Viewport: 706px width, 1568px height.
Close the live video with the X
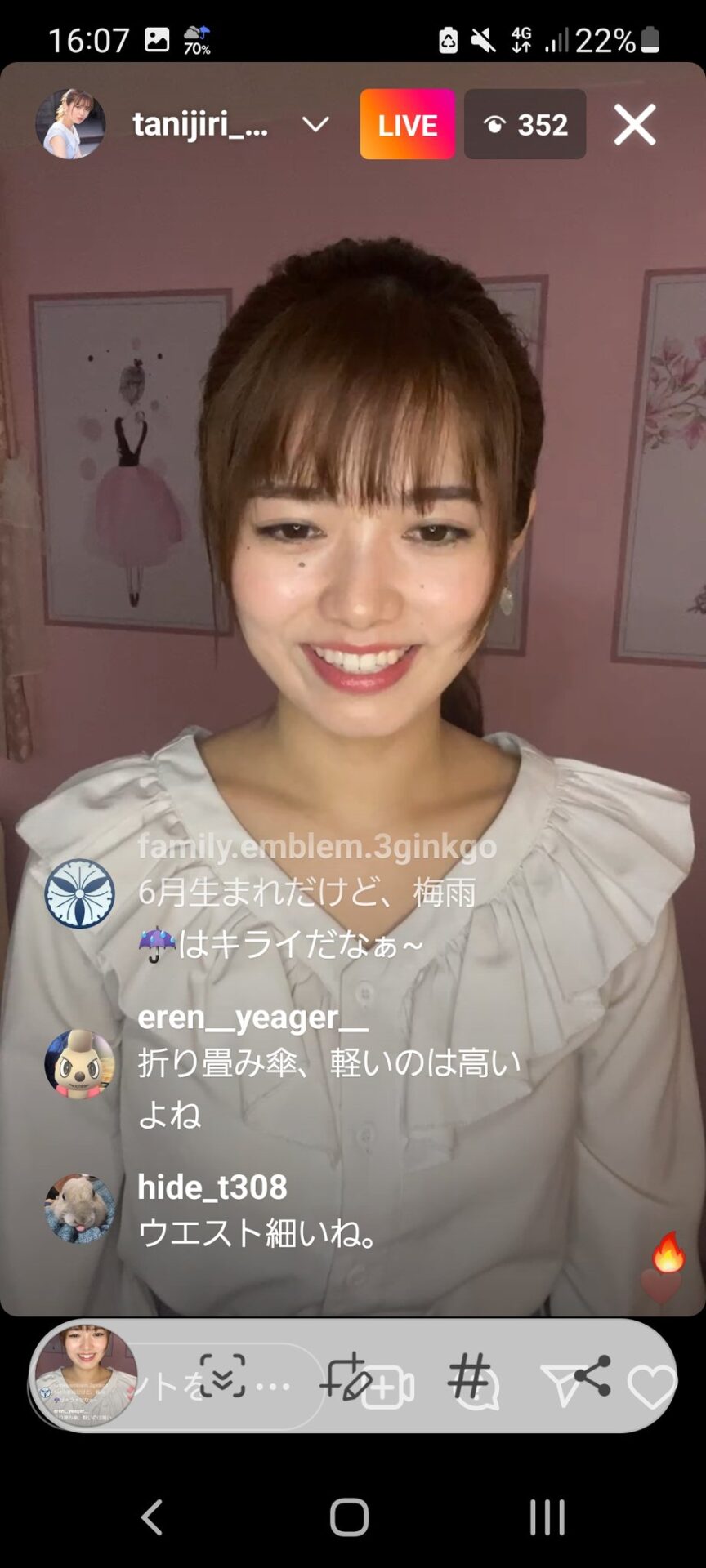(x=635, y=125)
